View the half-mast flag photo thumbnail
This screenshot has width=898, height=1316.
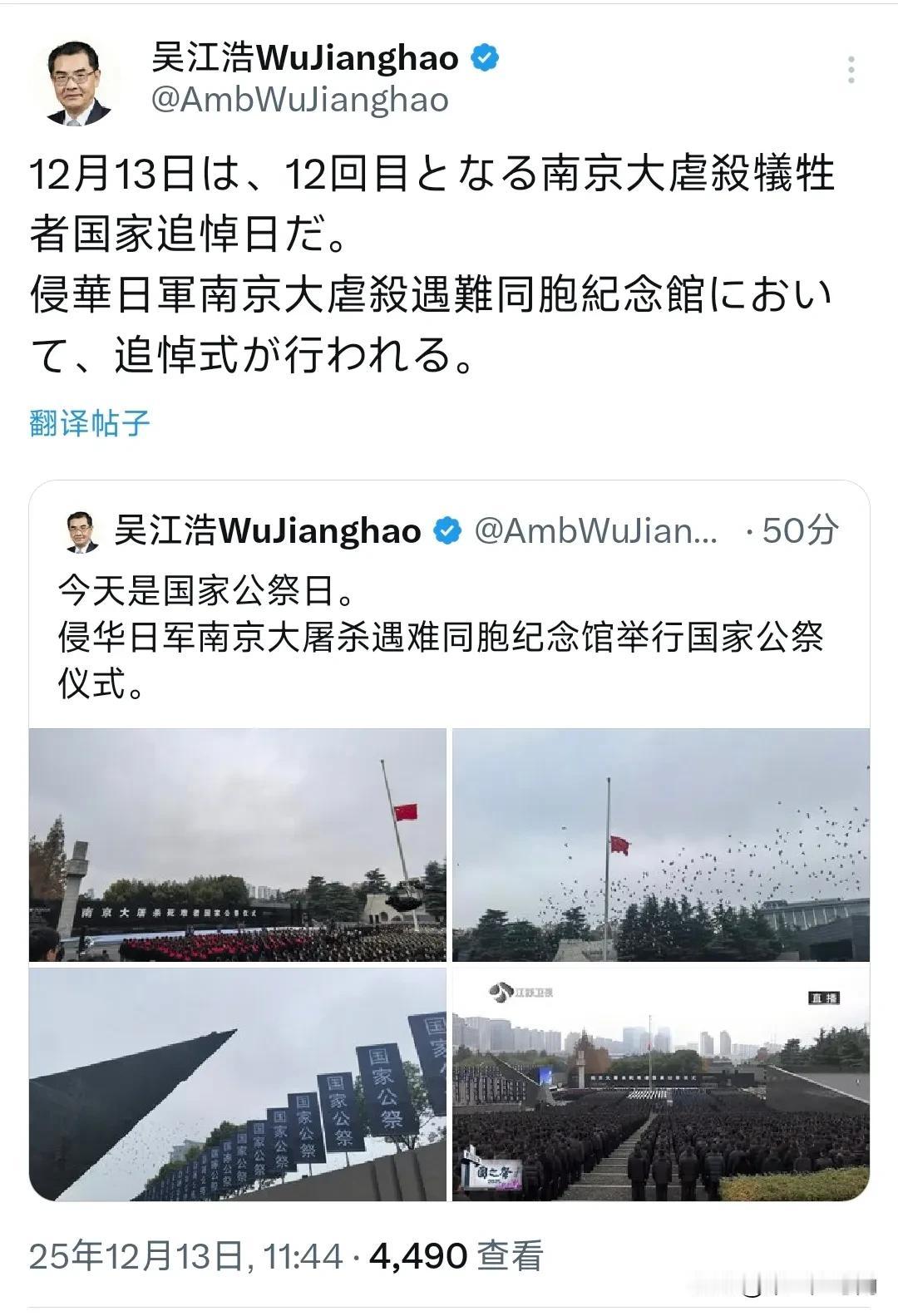pyautogui.click(x=235, y=848)
